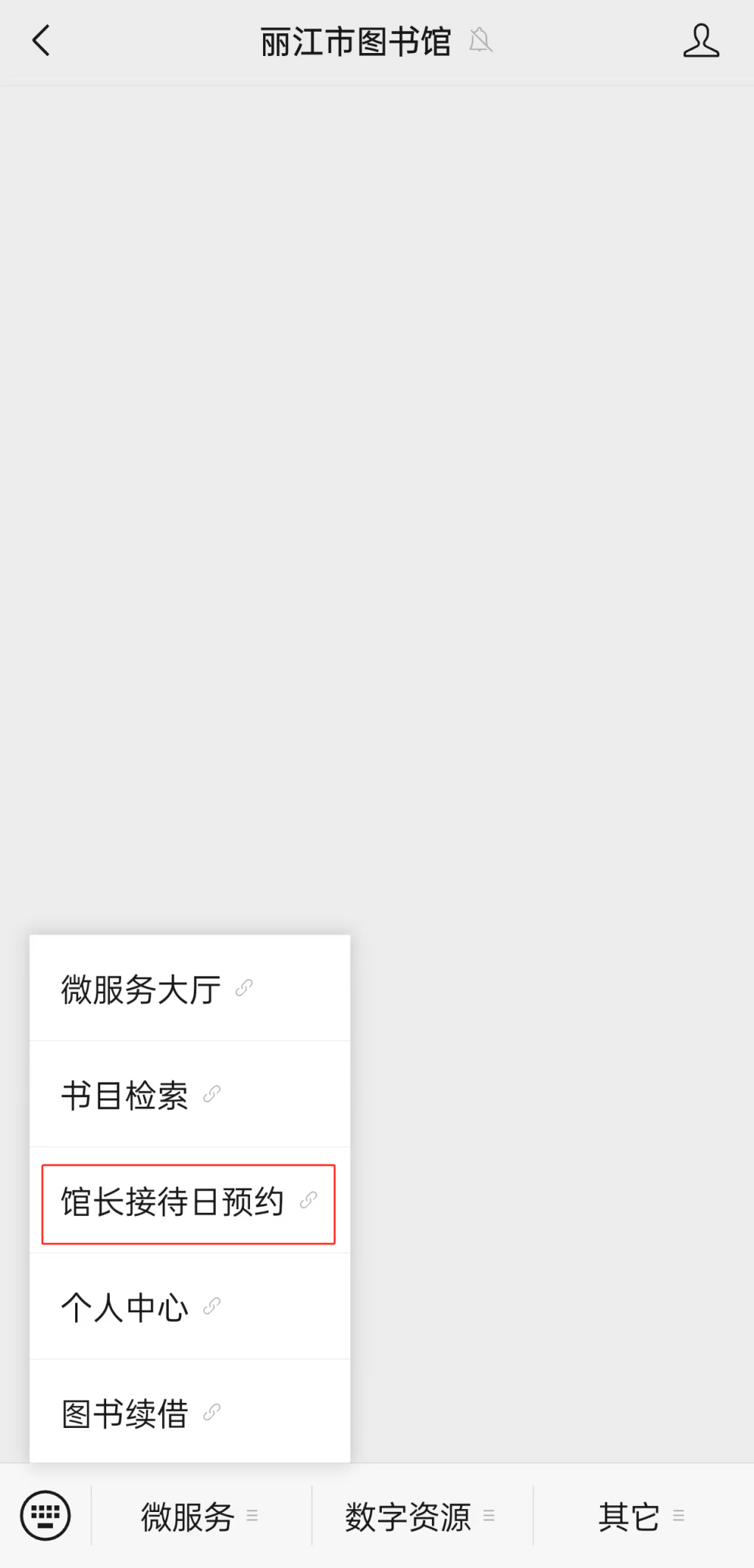Go to 个人中心
This screenshot has width=754, height=1568.
coord(189,1306)
